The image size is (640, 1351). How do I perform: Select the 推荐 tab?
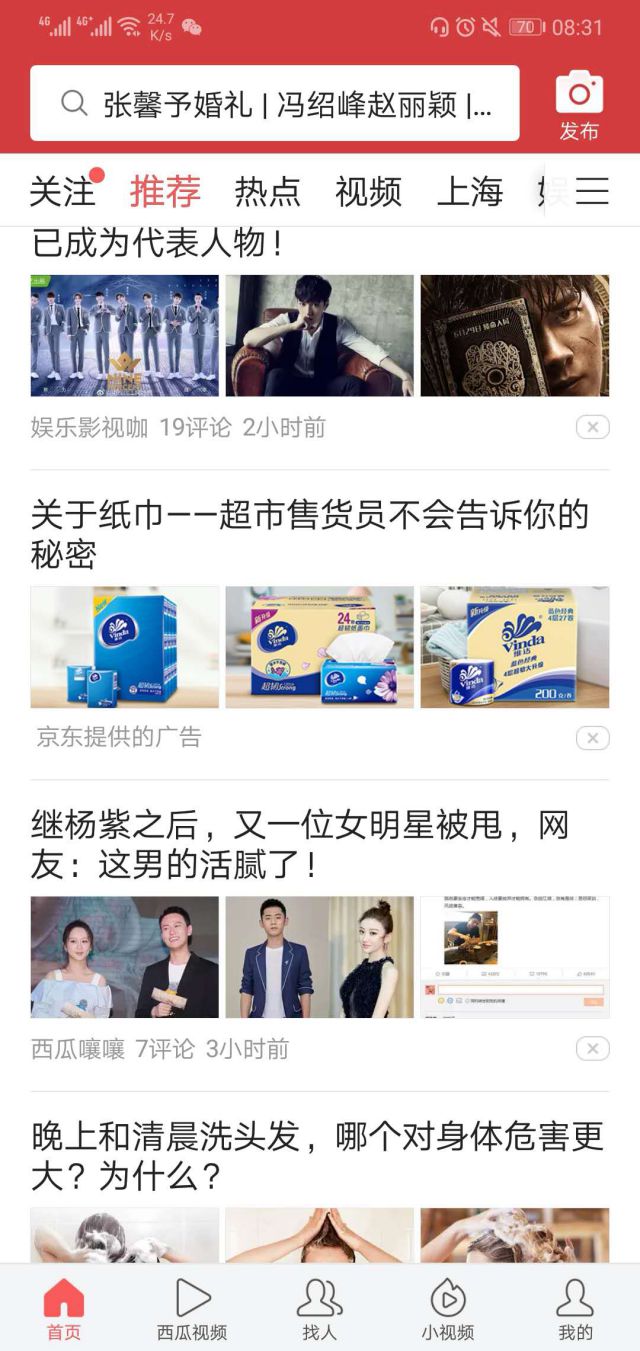click(x=165, y=191)
